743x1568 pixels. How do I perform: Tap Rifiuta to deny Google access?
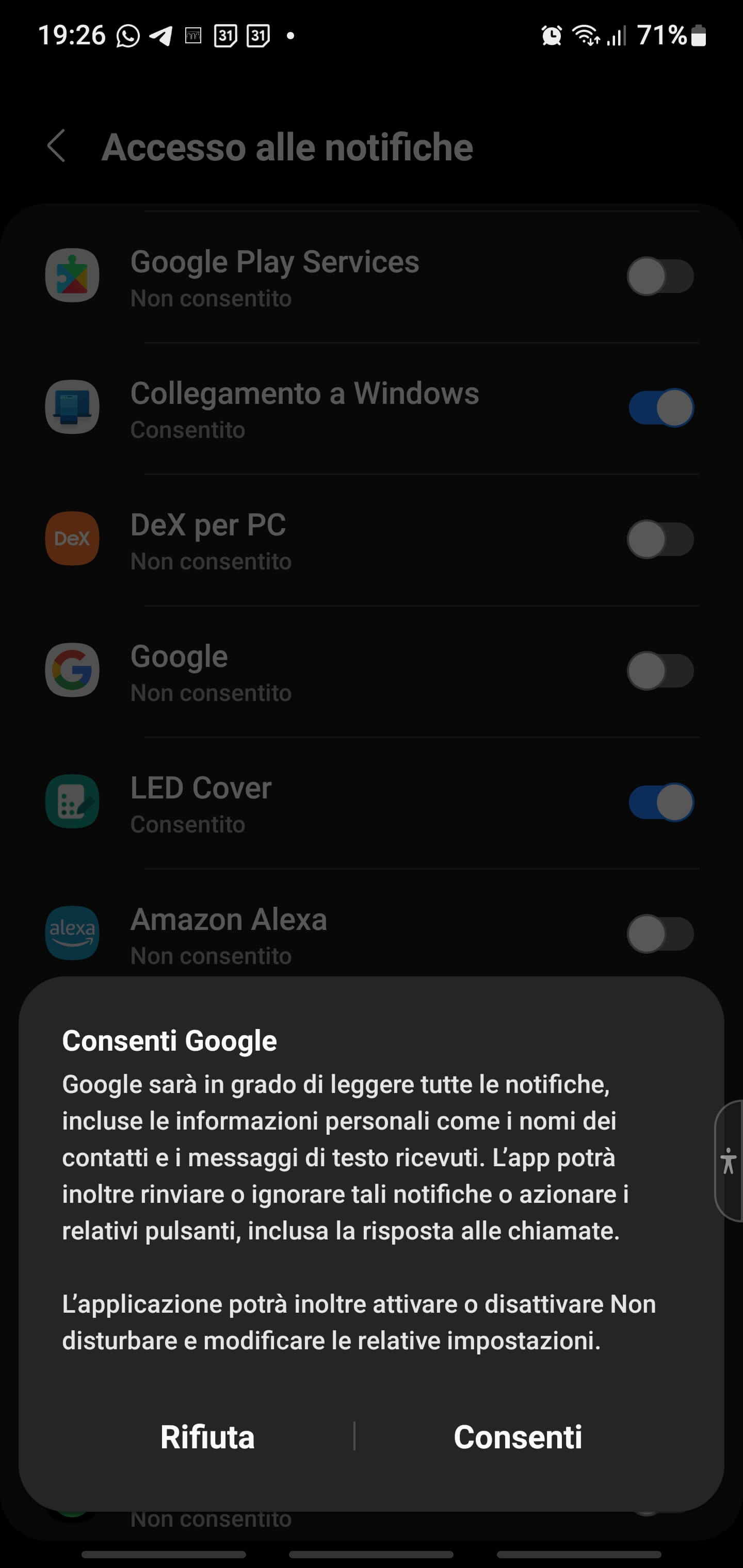click(x=207, y=1437)
